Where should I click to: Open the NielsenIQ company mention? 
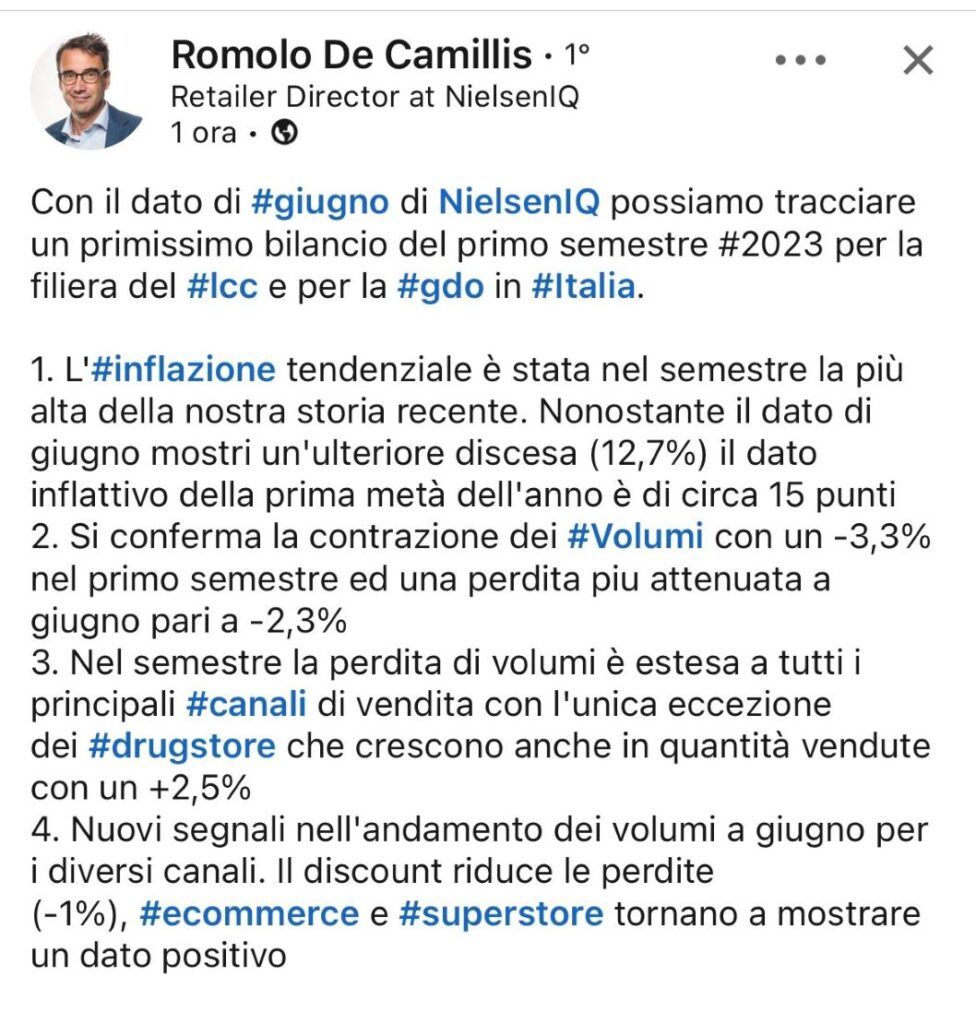pyautogui.click(x=518, y=203)
